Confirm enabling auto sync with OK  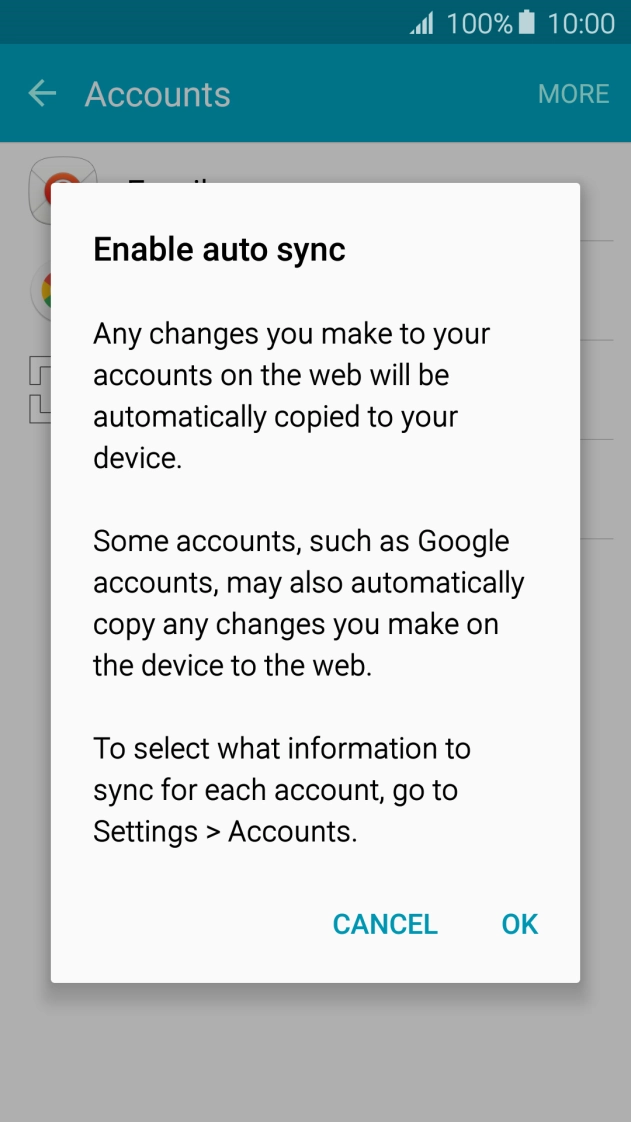point(519,924)
